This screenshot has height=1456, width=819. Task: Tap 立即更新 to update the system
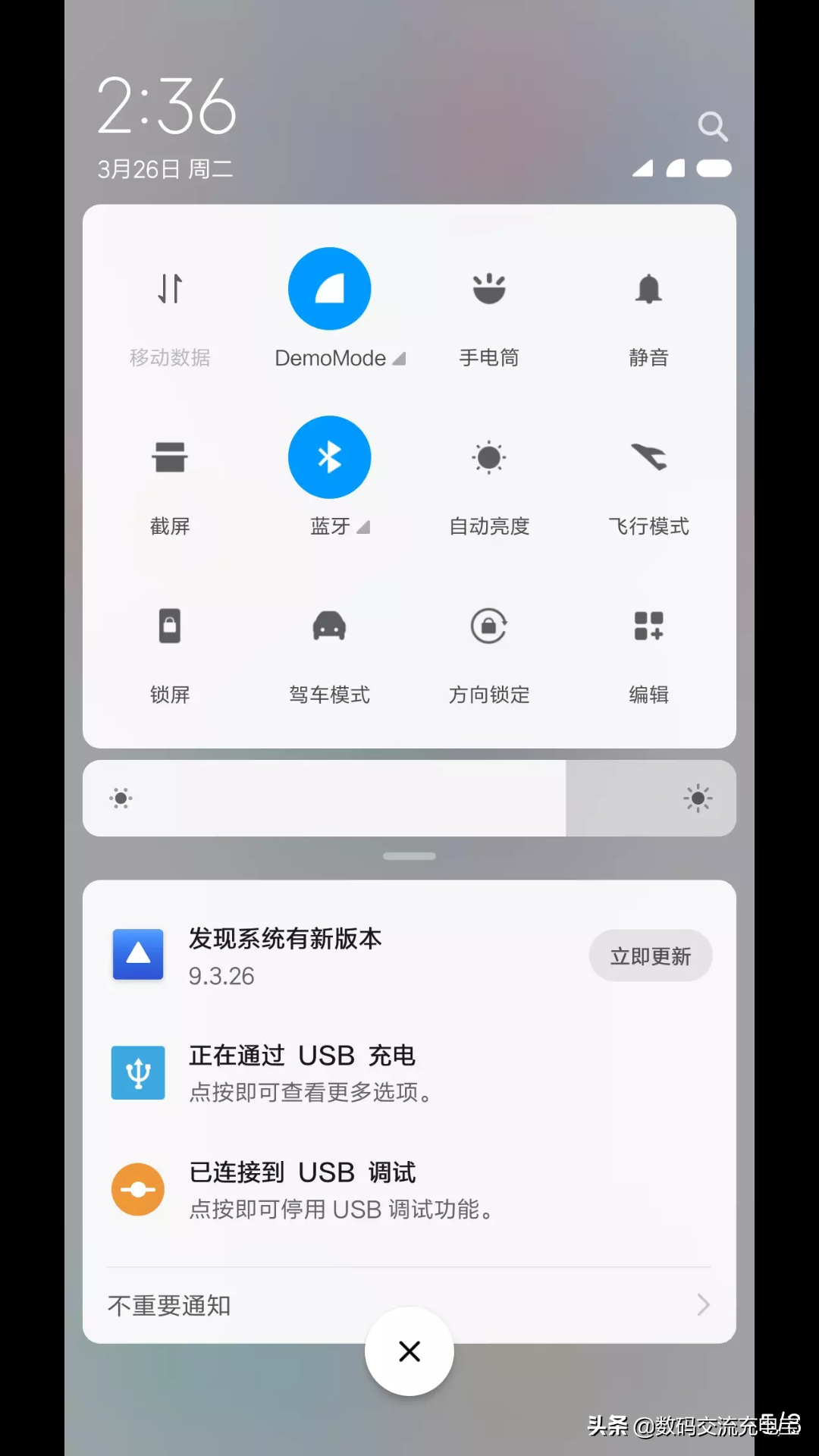coord(650,955)
